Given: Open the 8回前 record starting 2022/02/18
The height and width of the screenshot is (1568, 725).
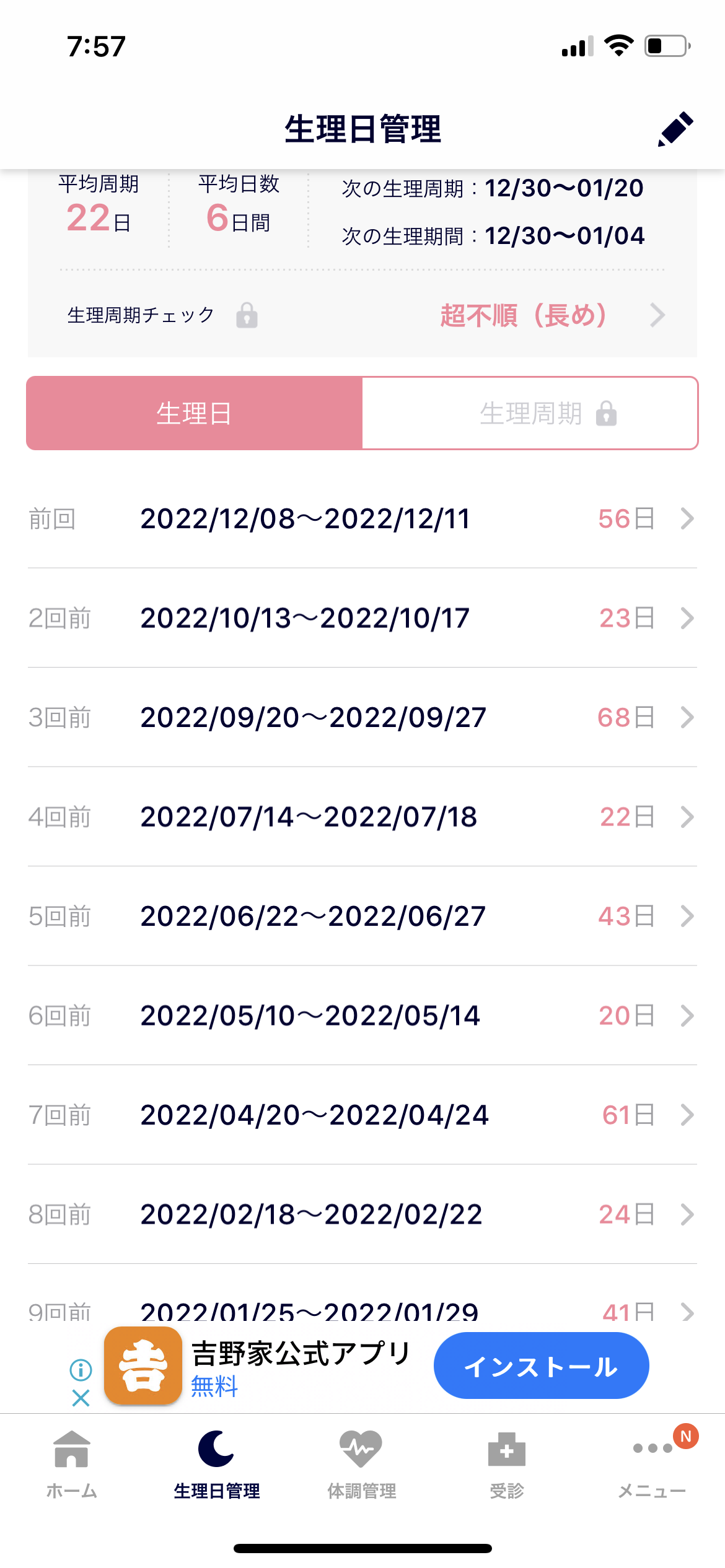Looking at the screenshot, I should pyautogui.click(x=362, y=1214).
